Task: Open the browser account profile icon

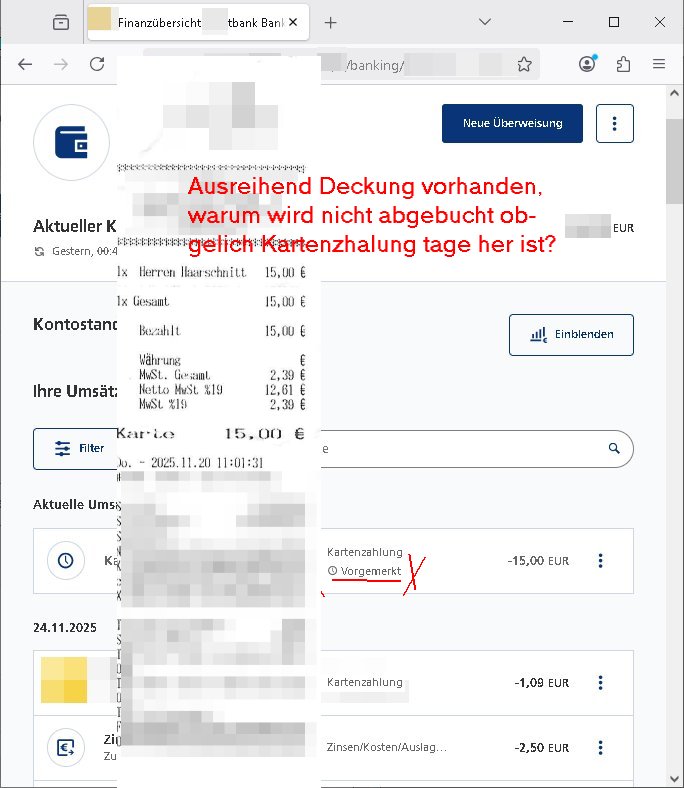Action: 588,64
